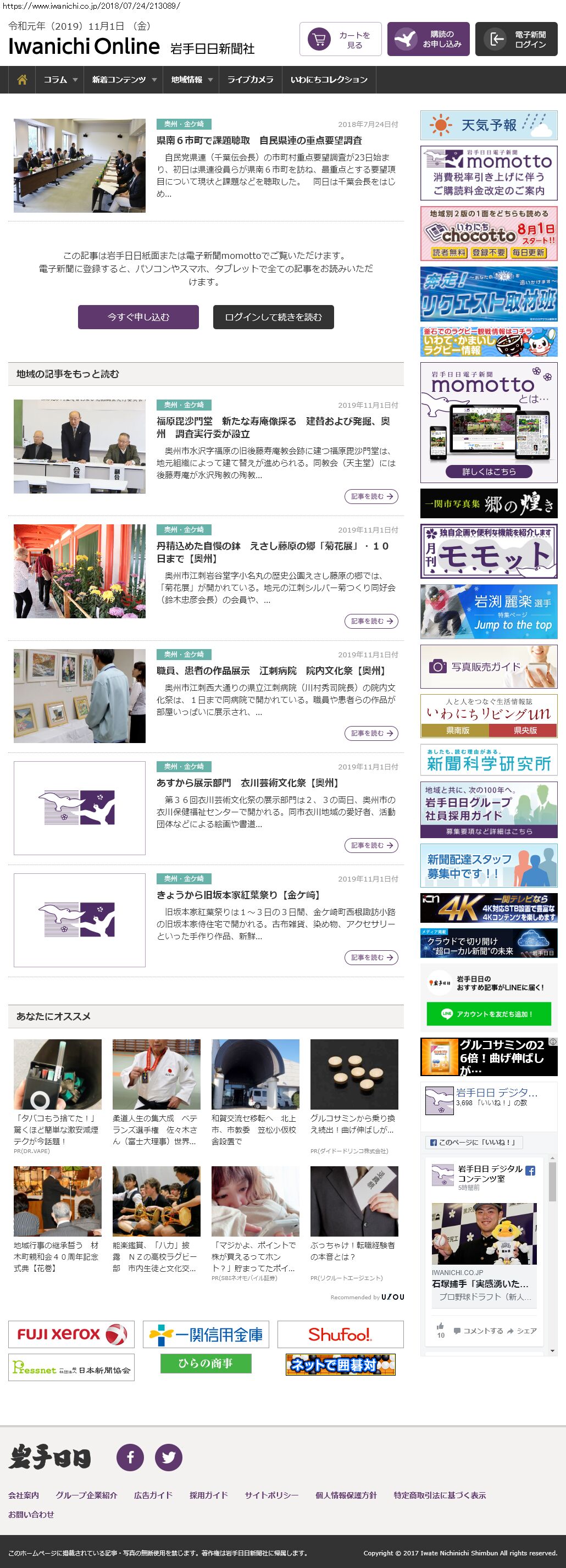Open the 写真販売ガイド banner
The width and height of the screenshot is (566, 1568).
(489, 667)
